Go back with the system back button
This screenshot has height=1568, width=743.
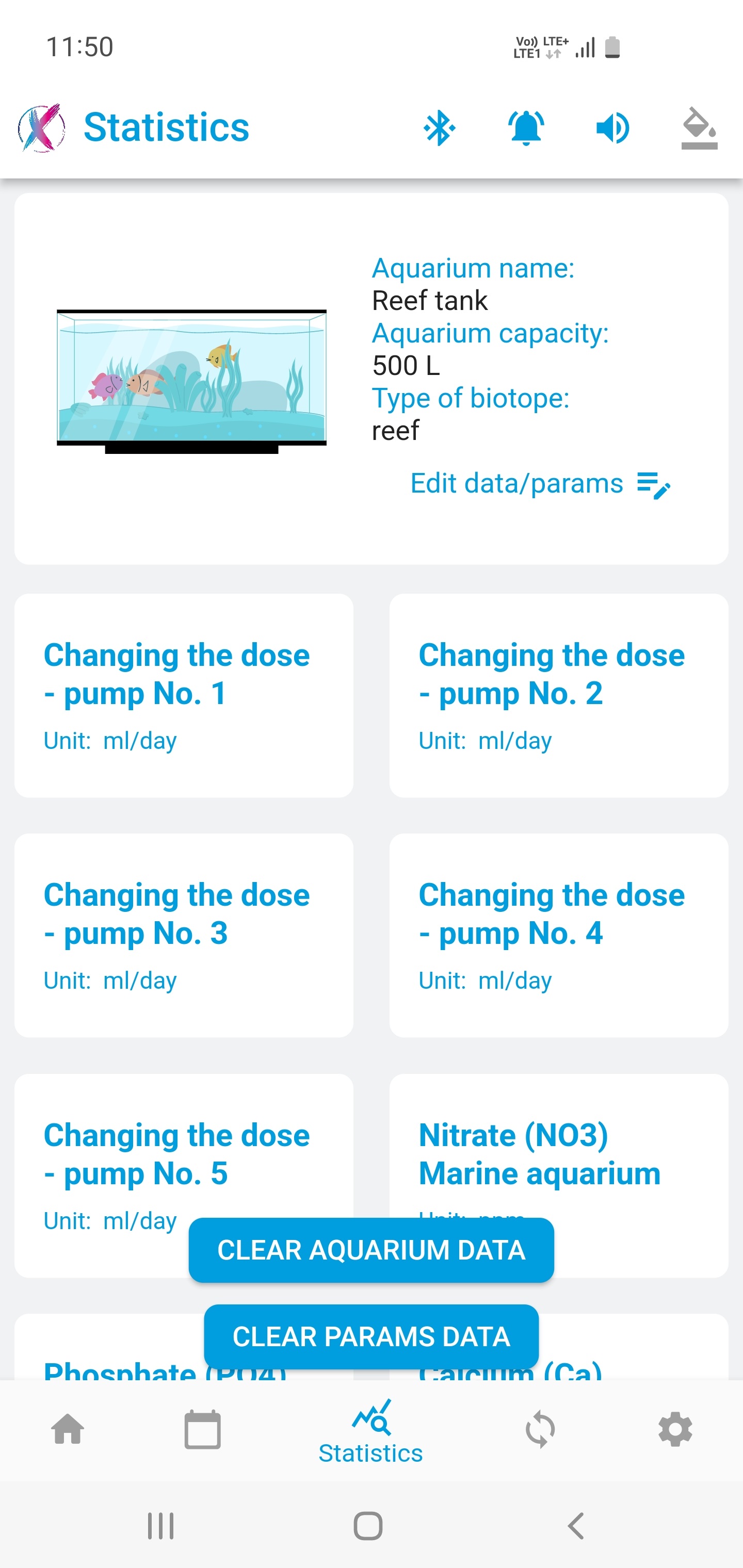click(575, 1526)
